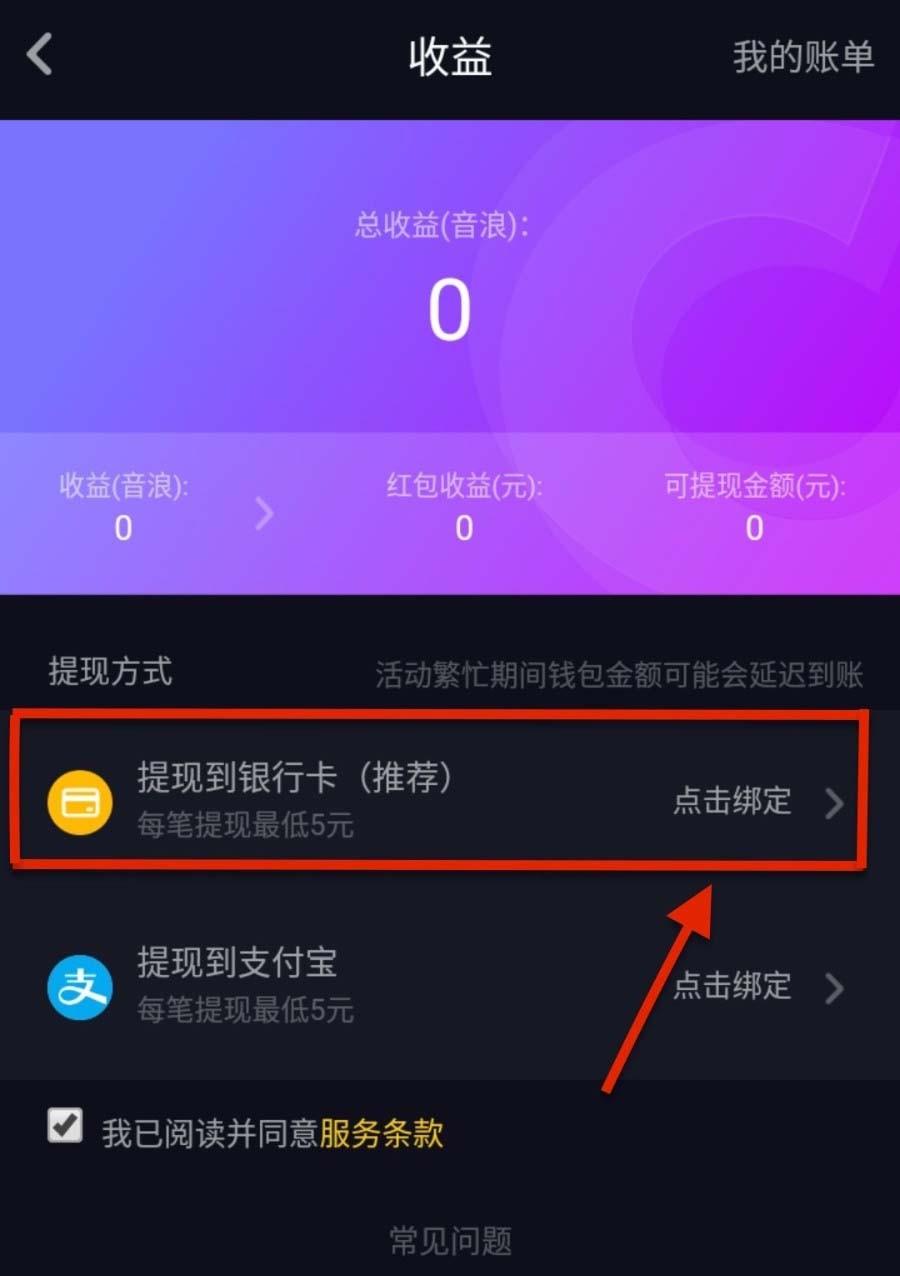Viewport: 900px width, 1276px height.
Task: Enable the service terms consent checkbox
Action: tap(65, 1126)
